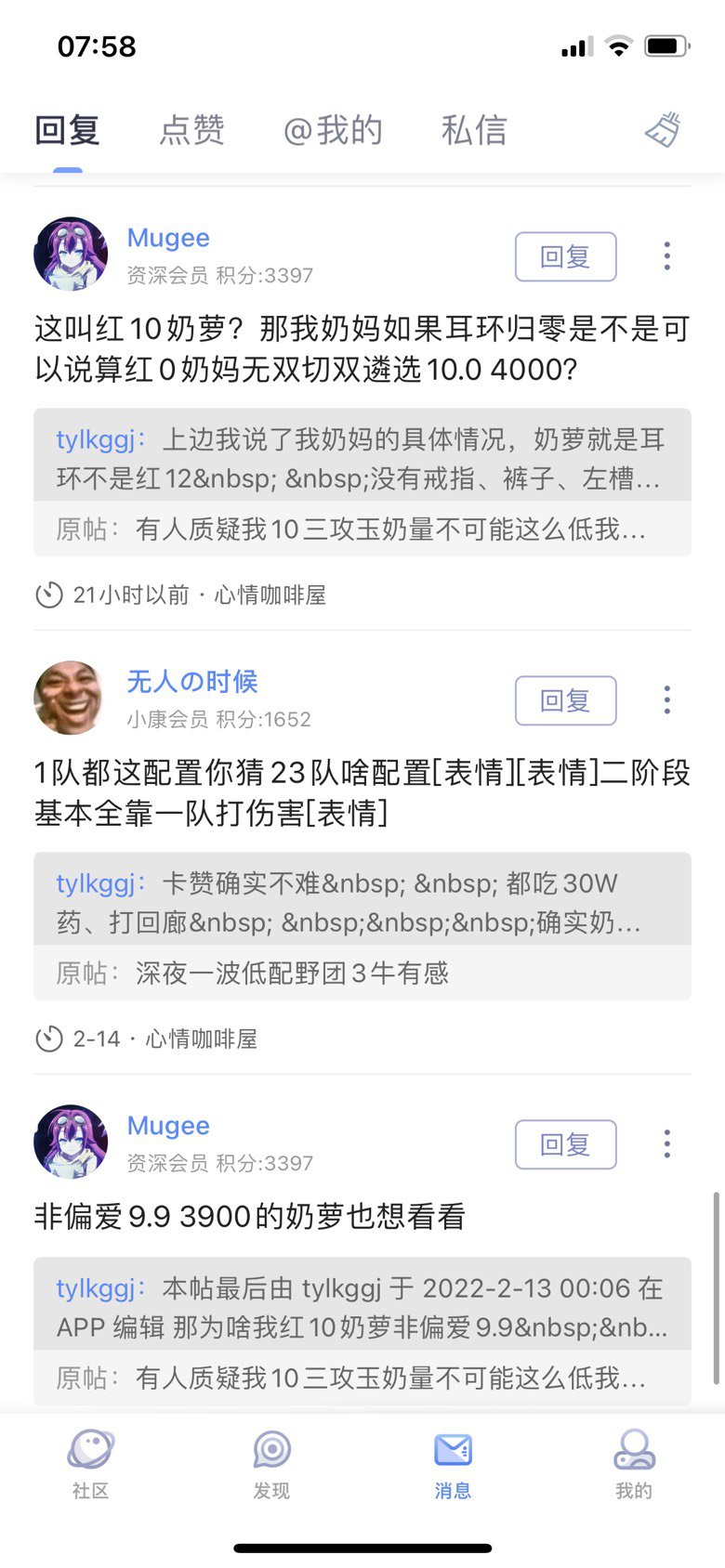Open more options on Mugee's 非偏爱9.9 comment

pos(667,1144)
